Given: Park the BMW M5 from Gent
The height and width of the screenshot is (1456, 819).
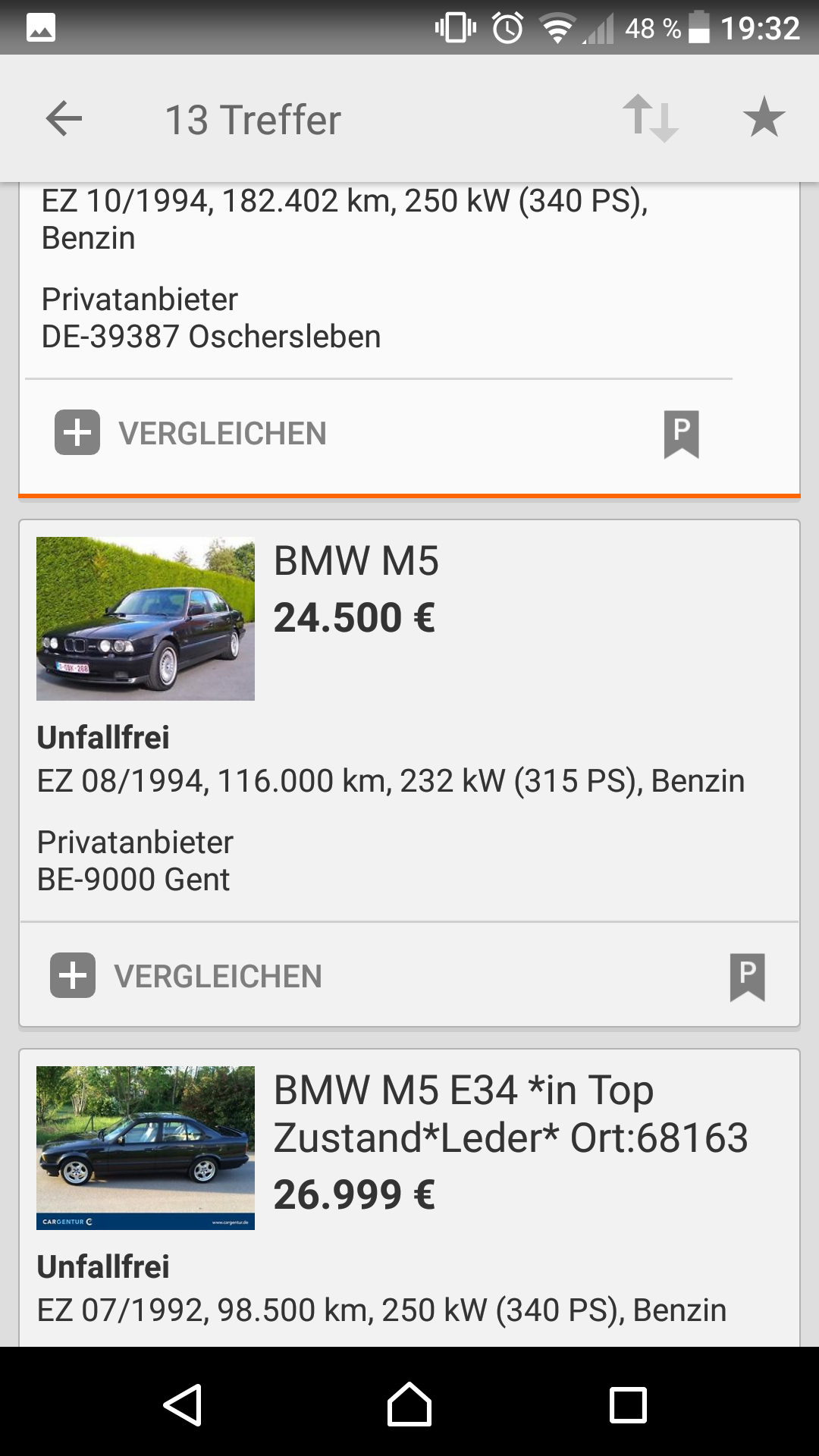Looking at the screenshot, I should 747,977.
